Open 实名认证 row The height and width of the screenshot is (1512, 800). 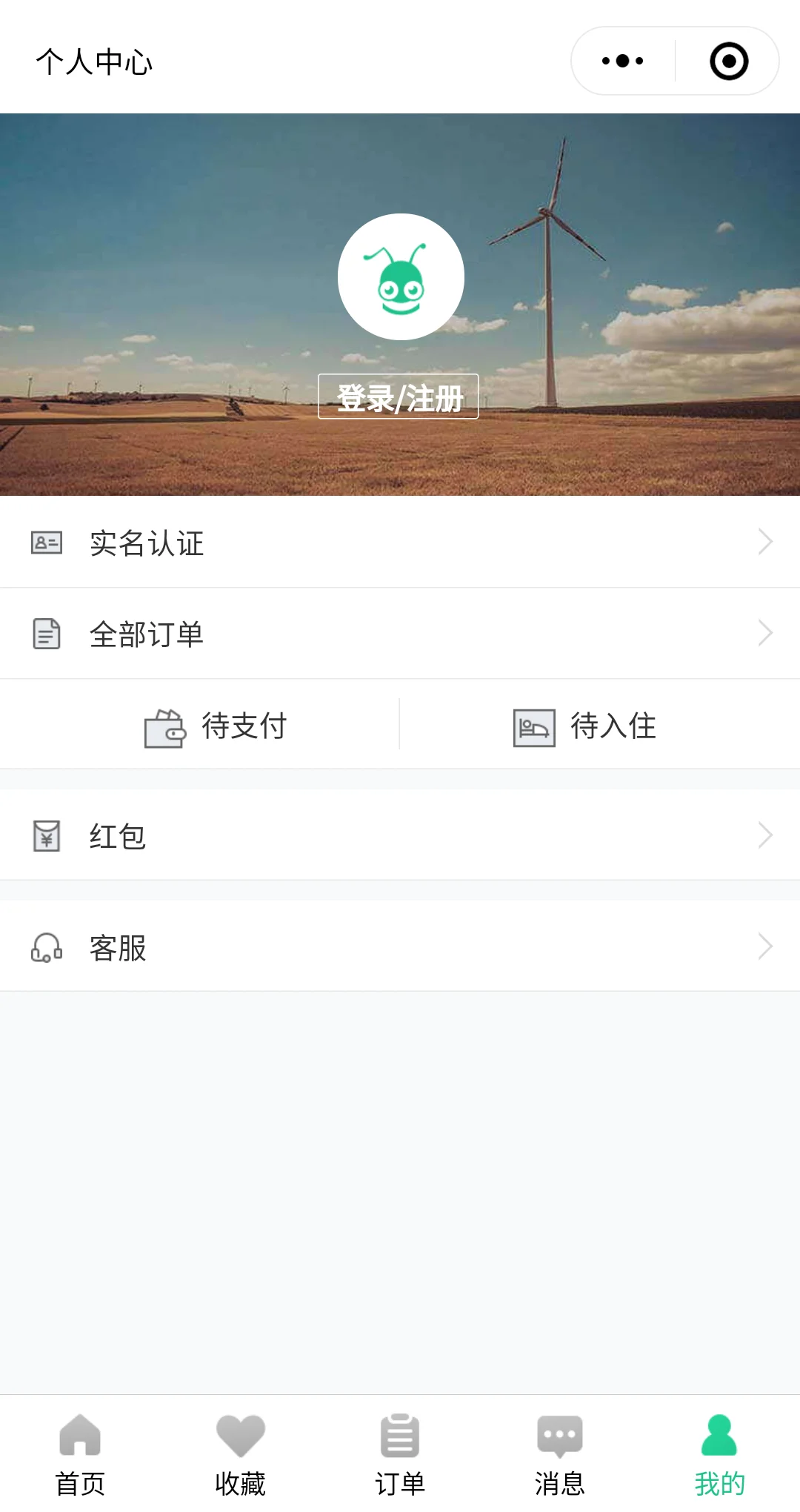(400, 543)
